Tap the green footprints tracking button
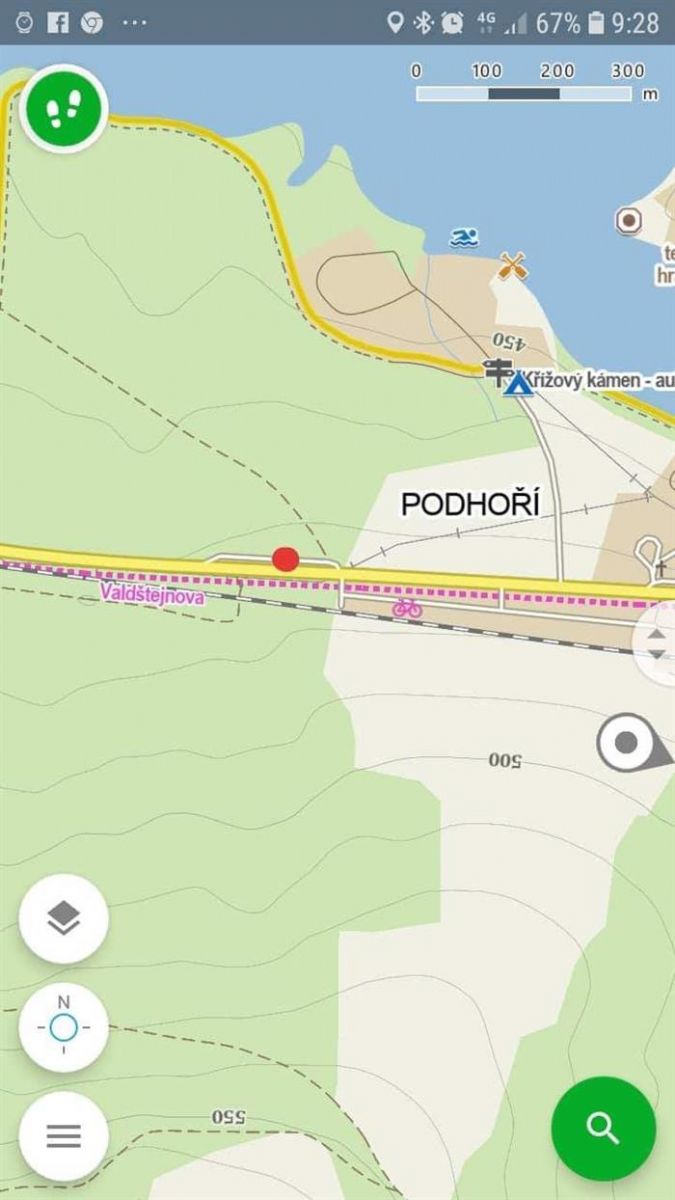 tap(64, 108)
